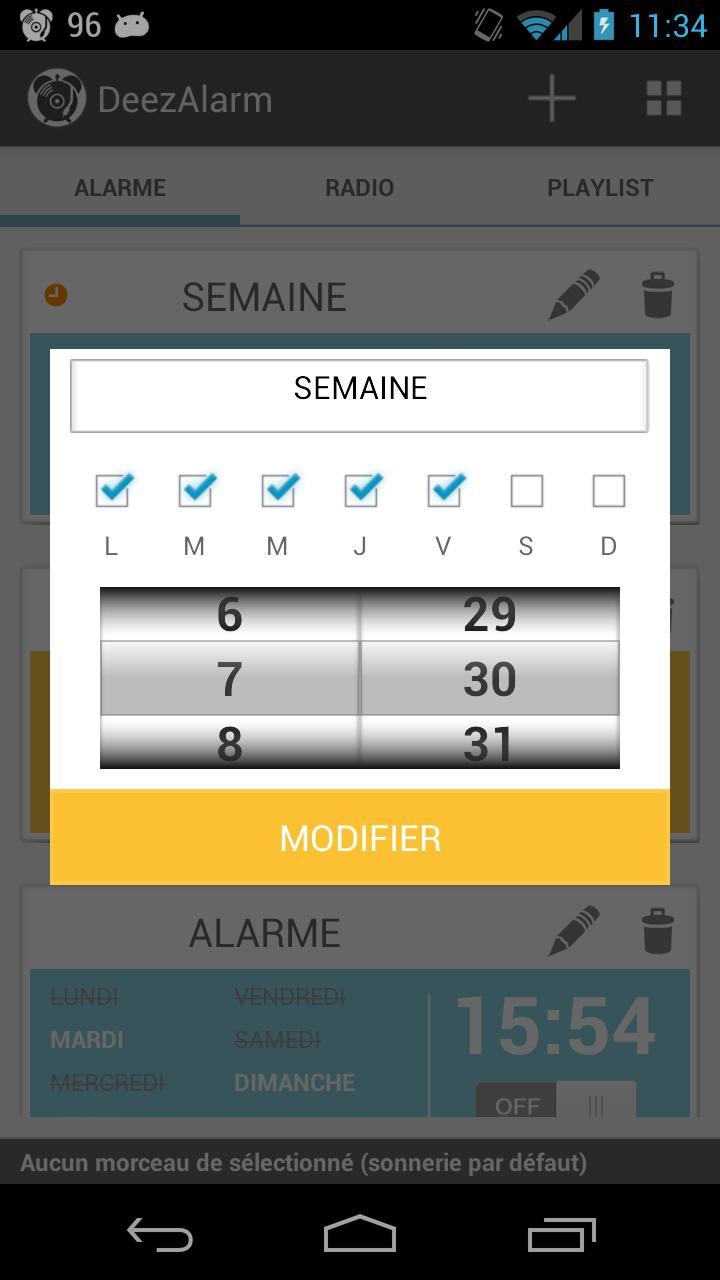
Task: Select hour 8 in the time wheel
Action: tap(230, 743)
